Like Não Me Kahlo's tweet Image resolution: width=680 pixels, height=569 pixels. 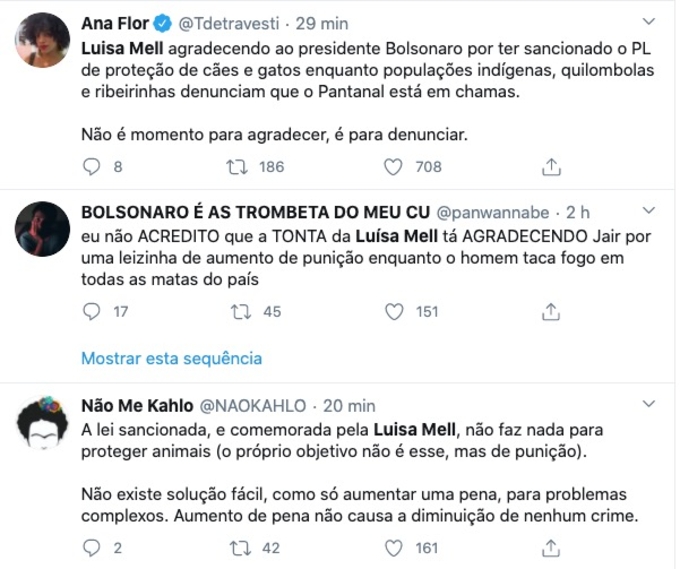tap(396, 547)
